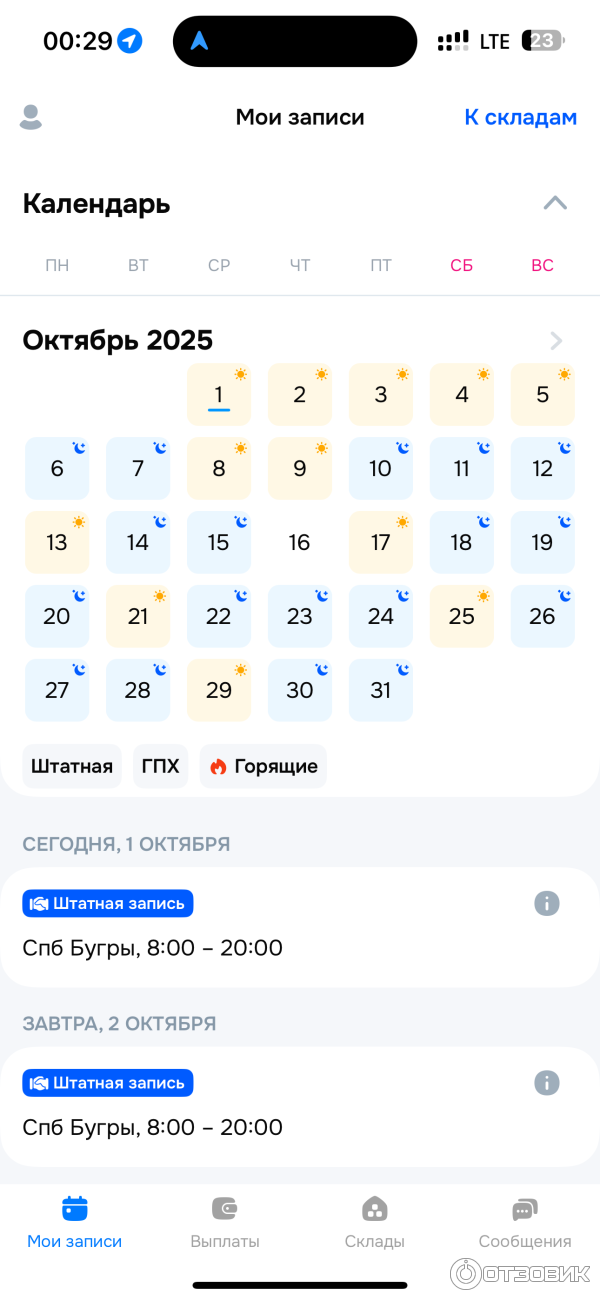Switch to the Склады tab
Viewport: 600px width, 1300px height.
(375, 1222)
